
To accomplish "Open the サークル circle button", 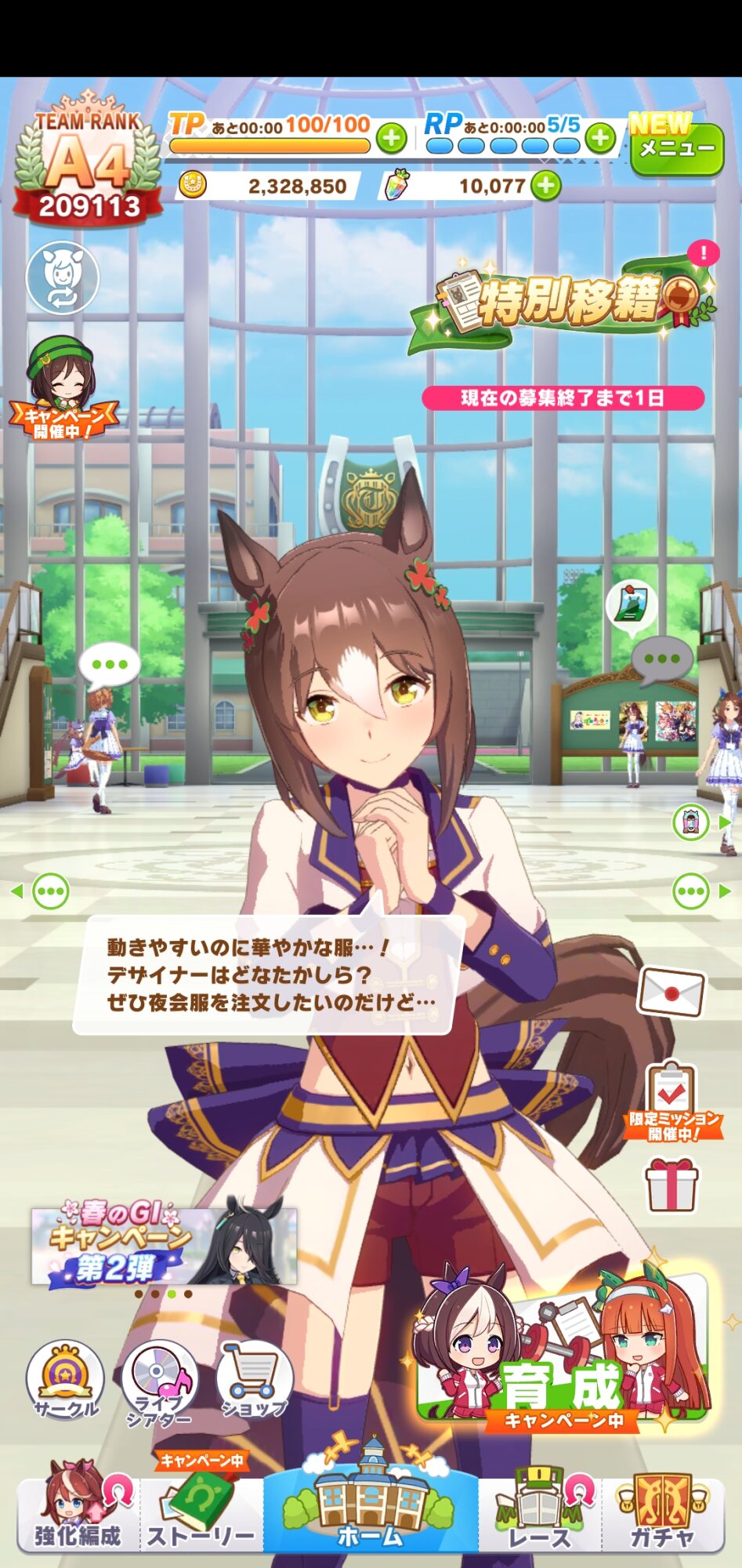I will [x=66, y=1378].
